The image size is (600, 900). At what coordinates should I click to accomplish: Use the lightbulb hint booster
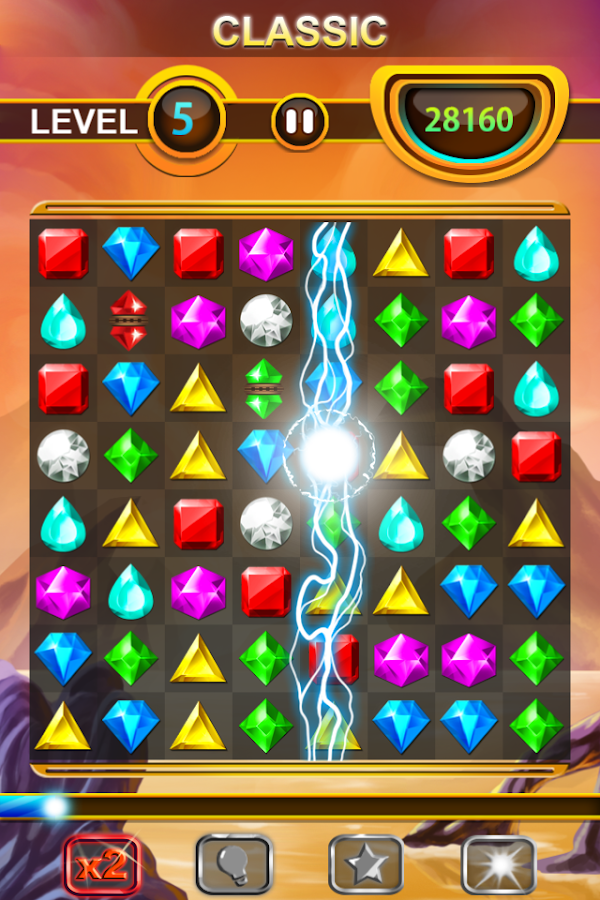coord(233,865)
